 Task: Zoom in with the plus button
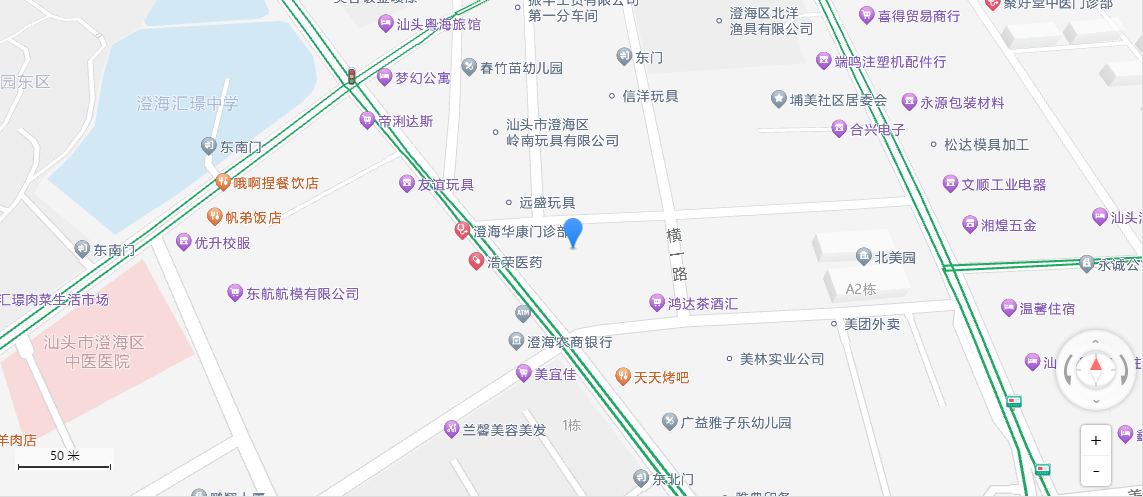pos(1096,440)
